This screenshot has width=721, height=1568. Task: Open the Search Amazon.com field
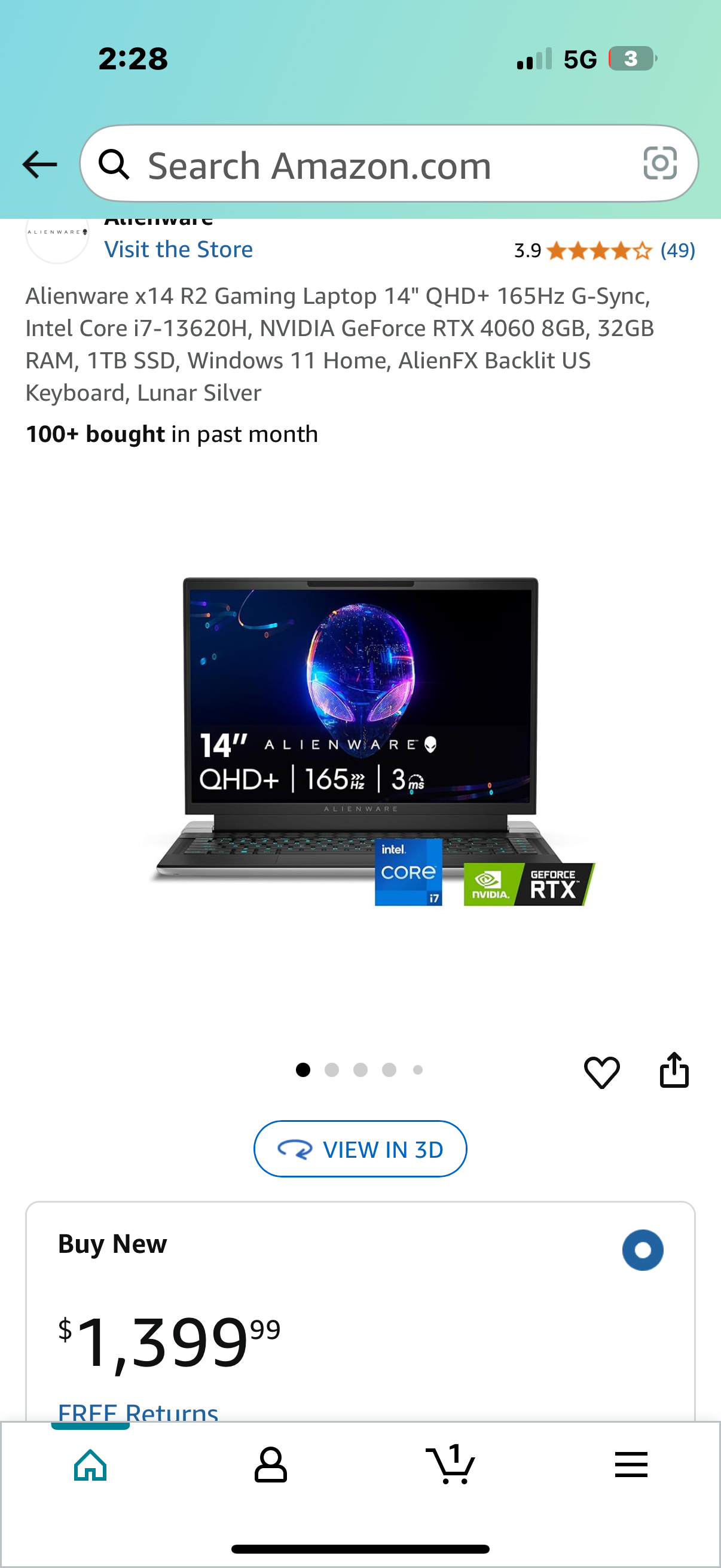[365, 164]
